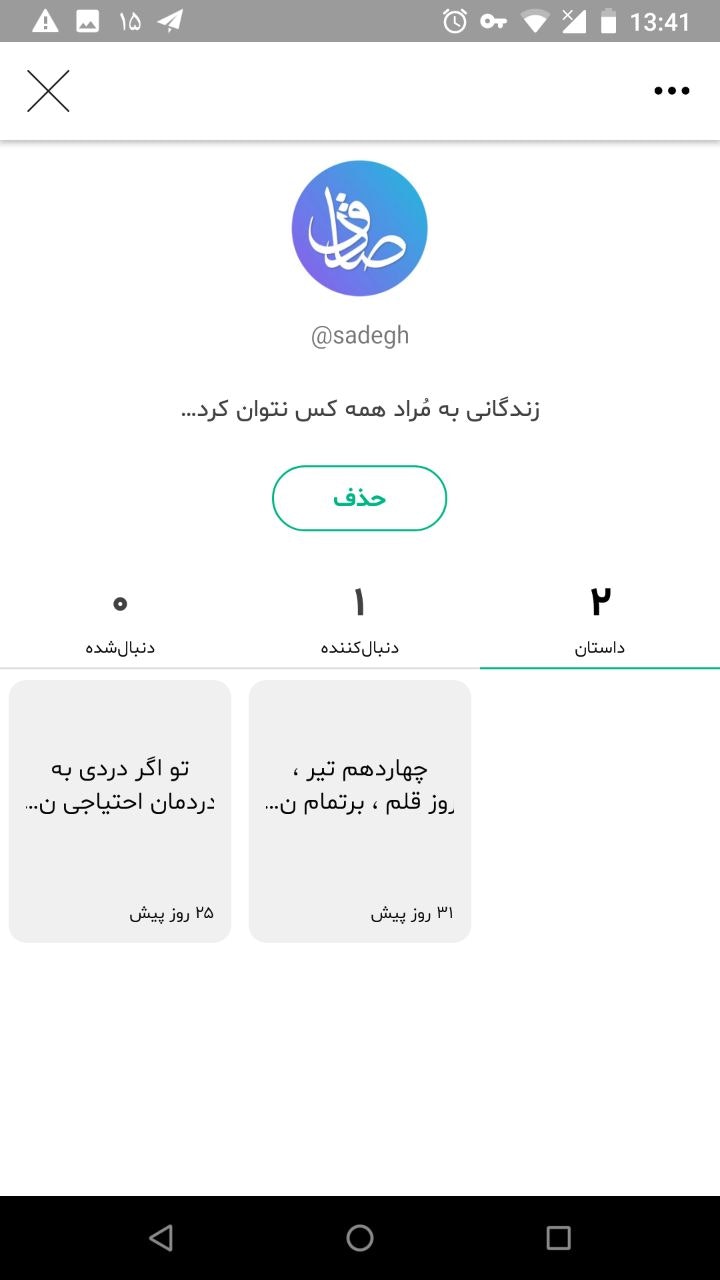720x1280 pixels.
Task: Tap the sadegh profile avatar
Action: 360,229
